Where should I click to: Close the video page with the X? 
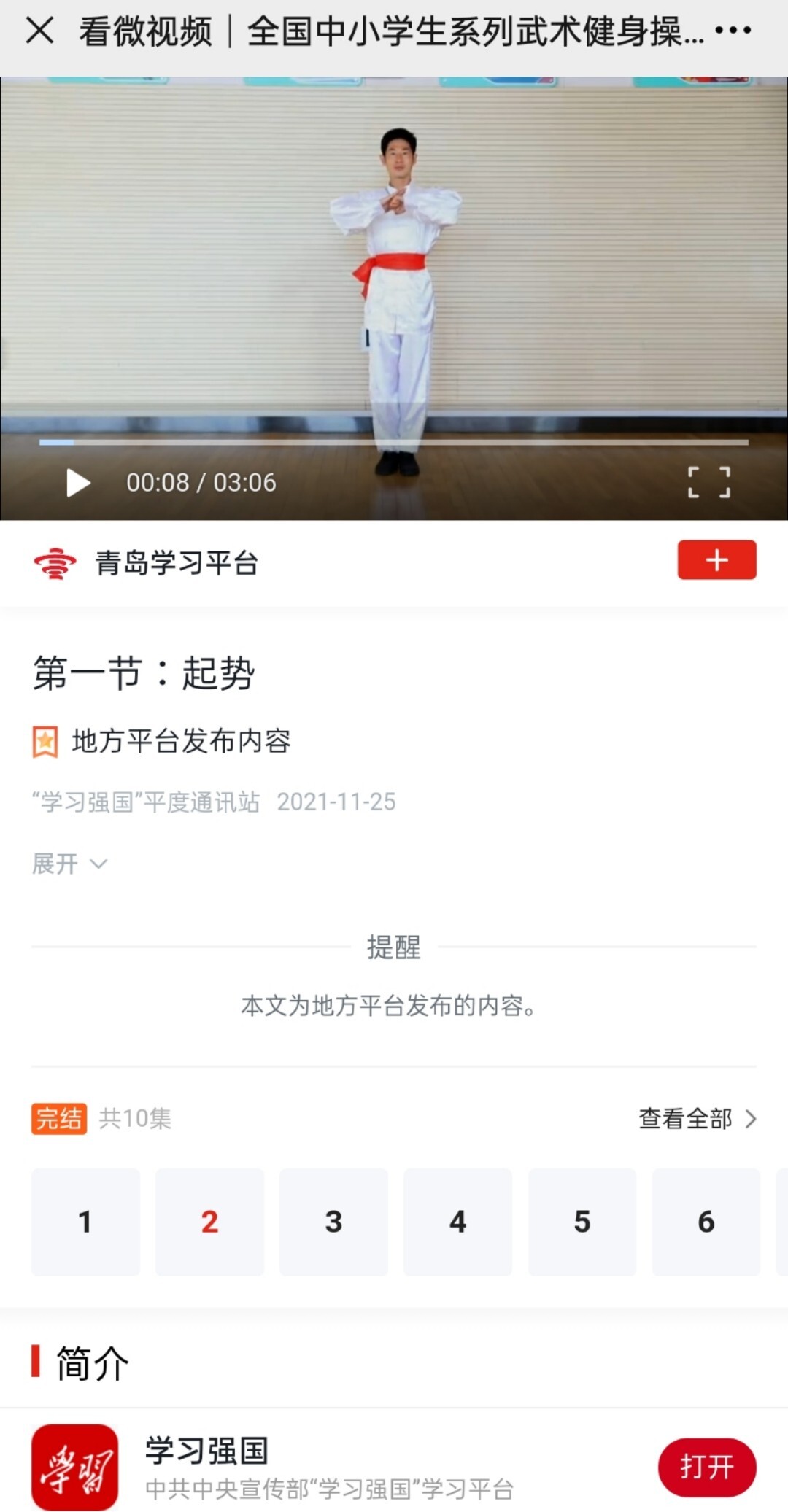[39, 31]
